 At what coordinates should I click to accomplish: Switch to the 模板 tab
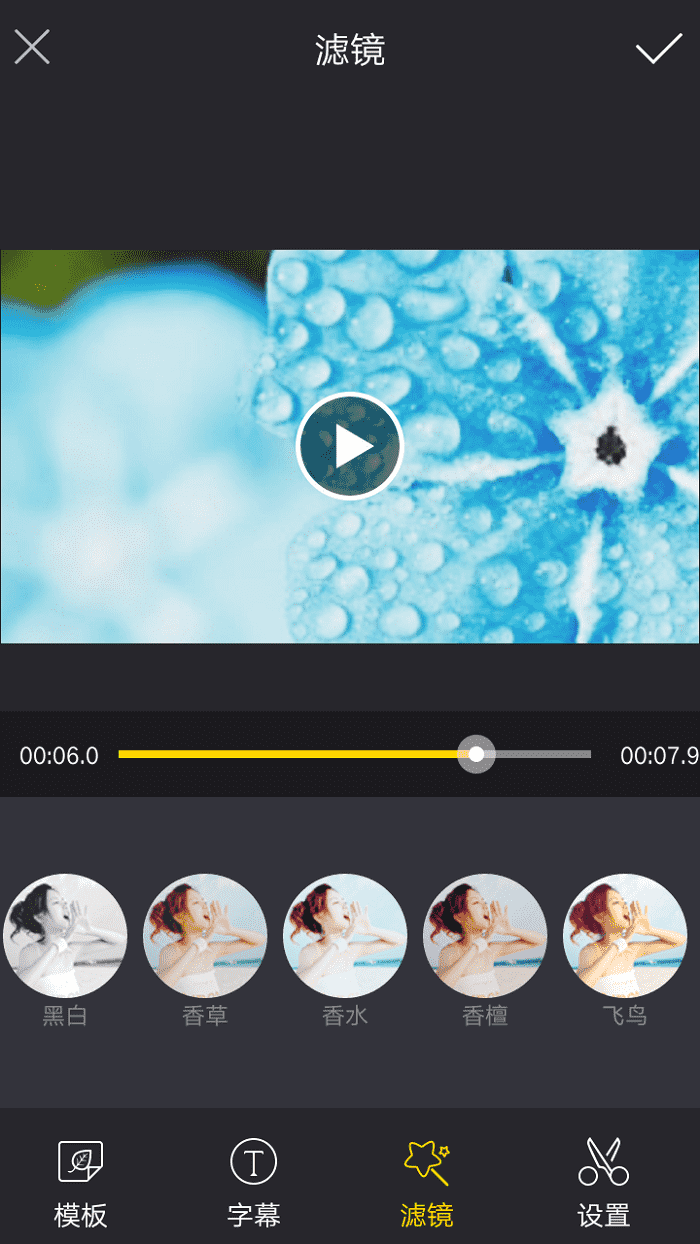coord(80,1184)
